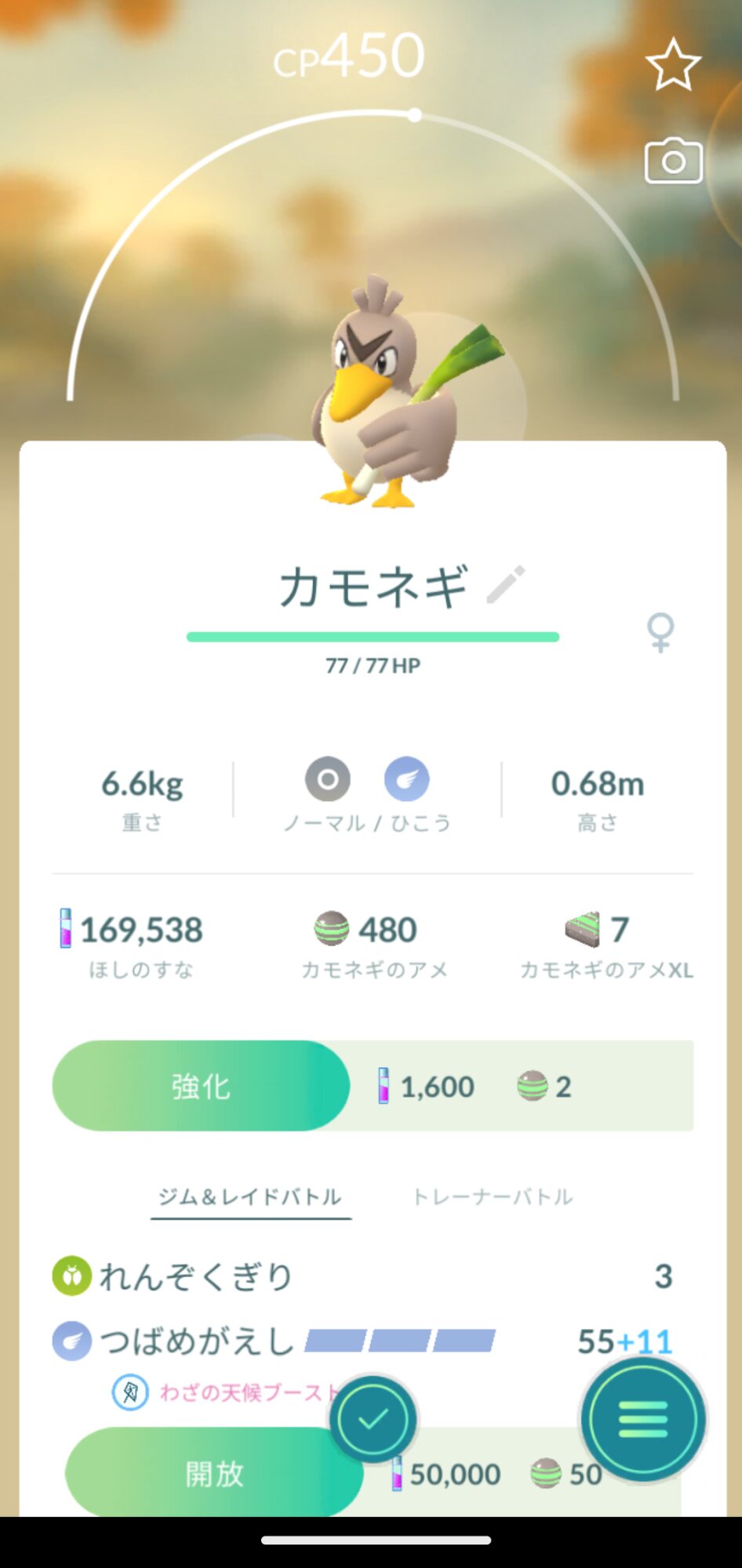
Task: Tap the 強化 power up button
Action: (201, 1086)
